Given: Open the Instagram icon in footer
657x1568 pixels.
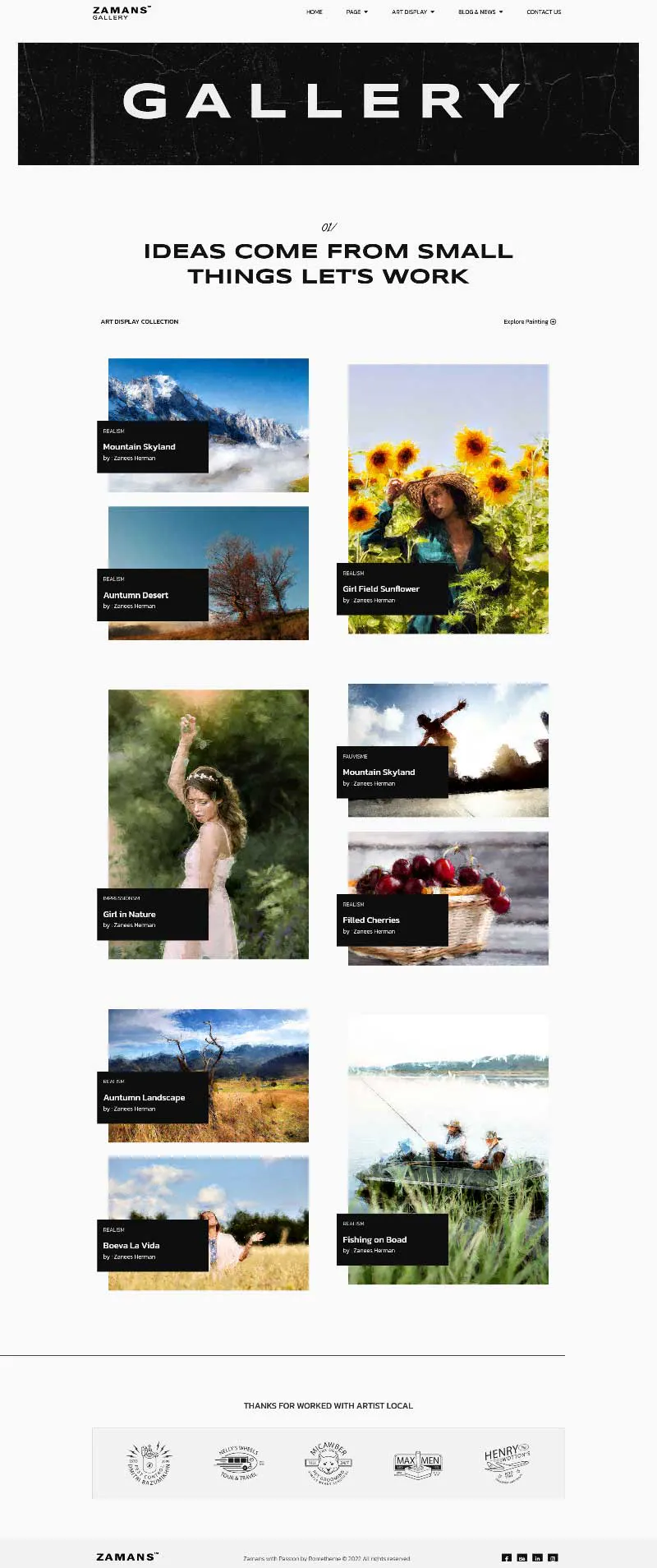Looking at the screenshot, I should click(553, 1558).
